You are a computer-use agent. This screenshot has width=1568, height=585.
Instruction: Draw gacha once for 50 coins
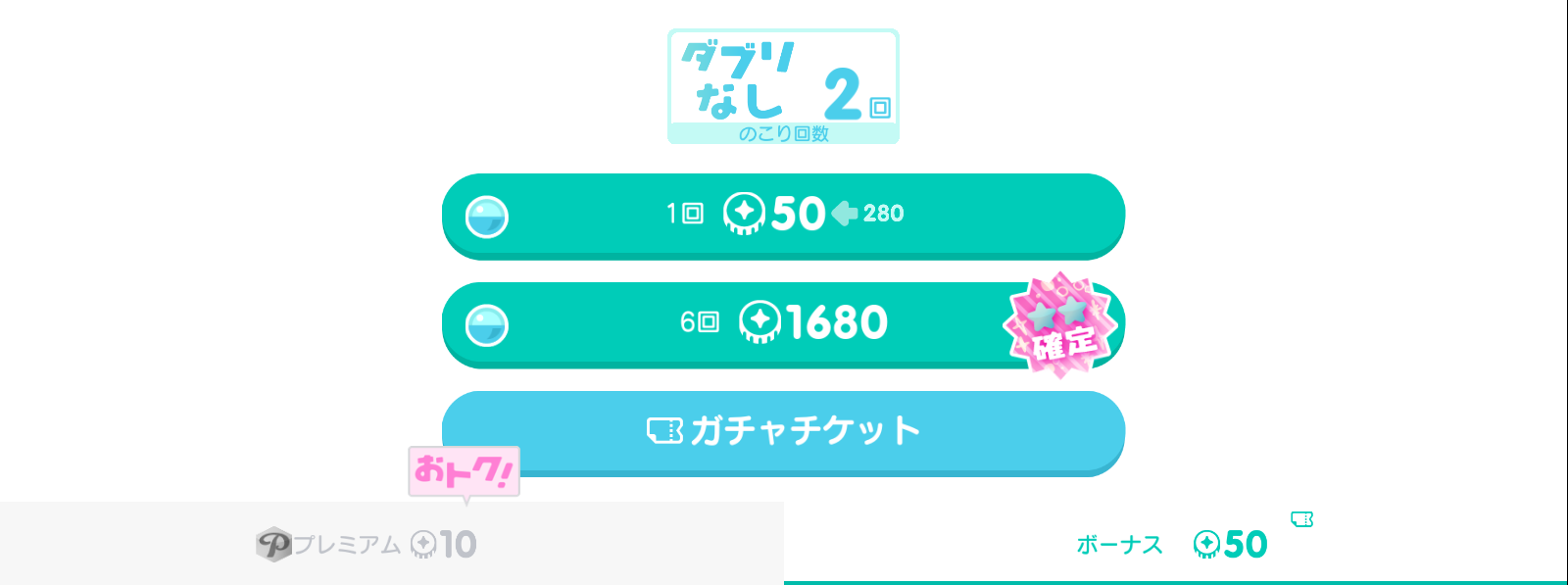point(783,215)
